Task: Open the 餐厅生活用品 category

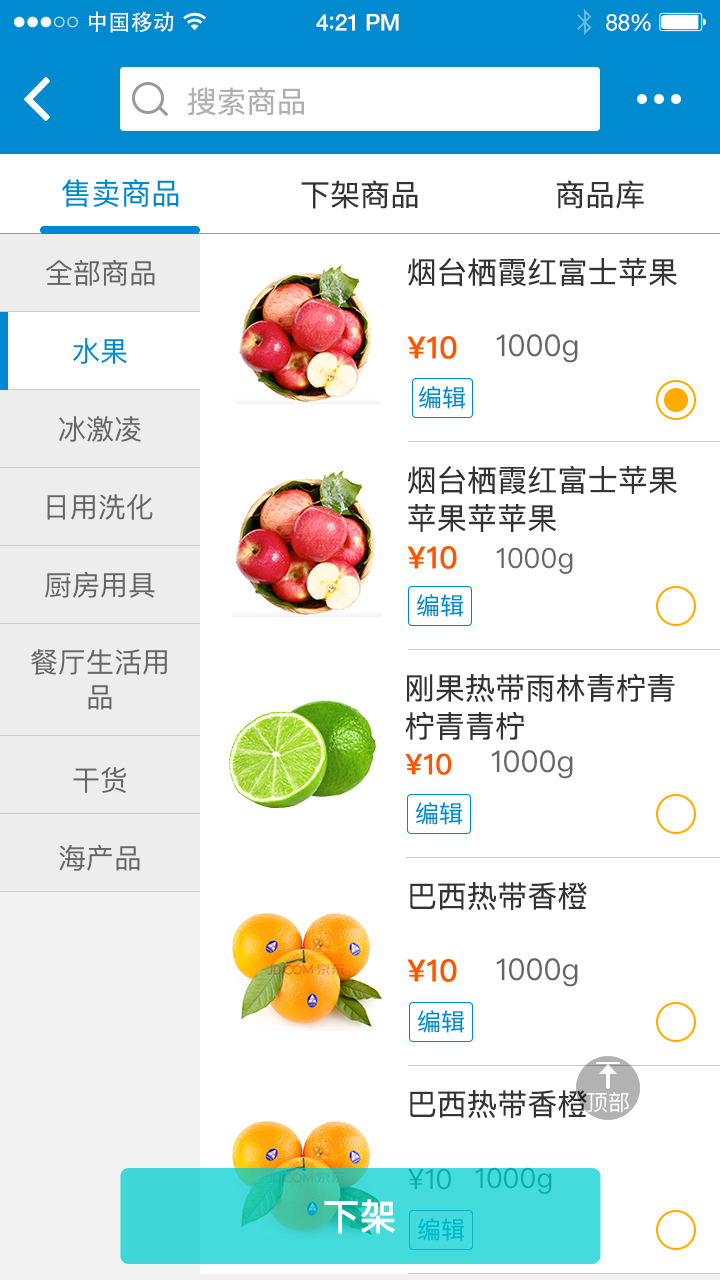Action: [x=100, y=680]
